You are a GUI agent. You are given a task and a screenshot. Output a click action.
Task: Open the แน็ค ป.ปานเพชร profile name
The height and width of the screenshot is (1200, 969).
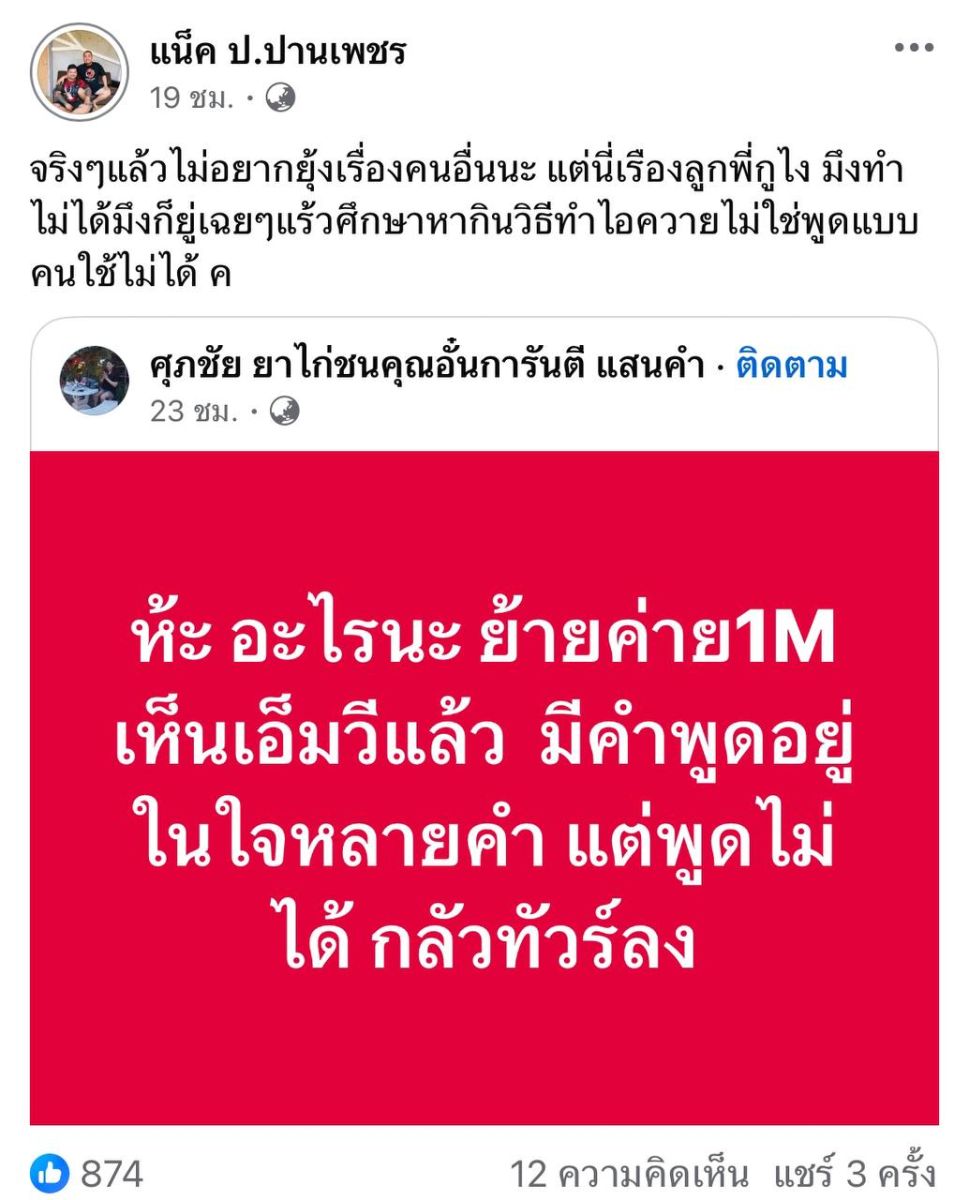pyautogui.click(x=278, y=50)
